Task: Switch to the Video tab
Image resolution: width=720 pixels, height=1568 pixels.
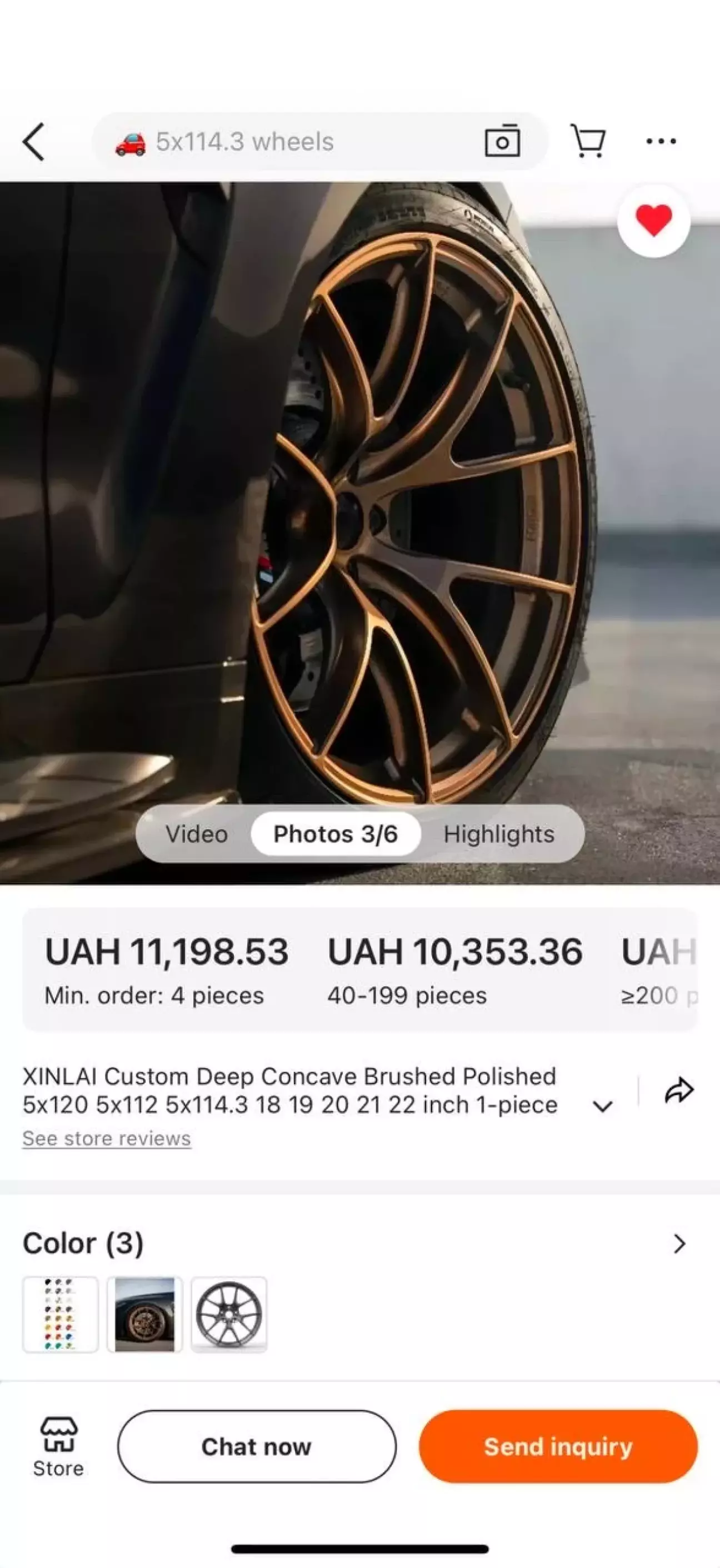Action: click(197, 834)
